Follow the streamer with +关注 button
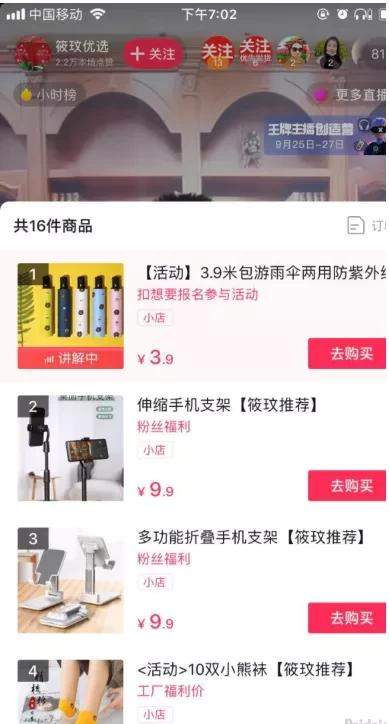389x724 pixels. tap(153, 54)
